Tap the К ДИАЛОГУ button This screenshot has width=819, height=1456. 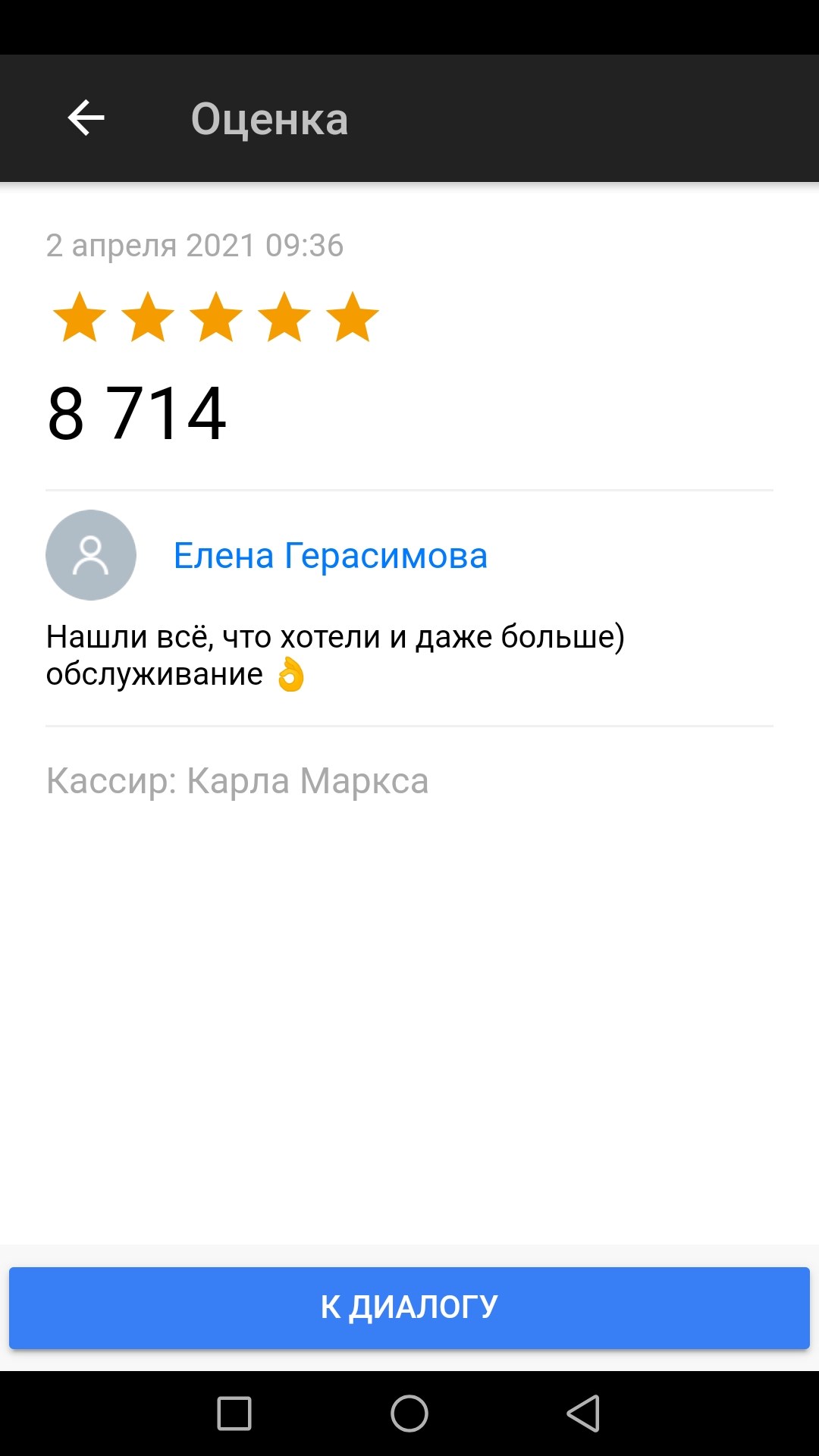click(x=409, y=1307)
